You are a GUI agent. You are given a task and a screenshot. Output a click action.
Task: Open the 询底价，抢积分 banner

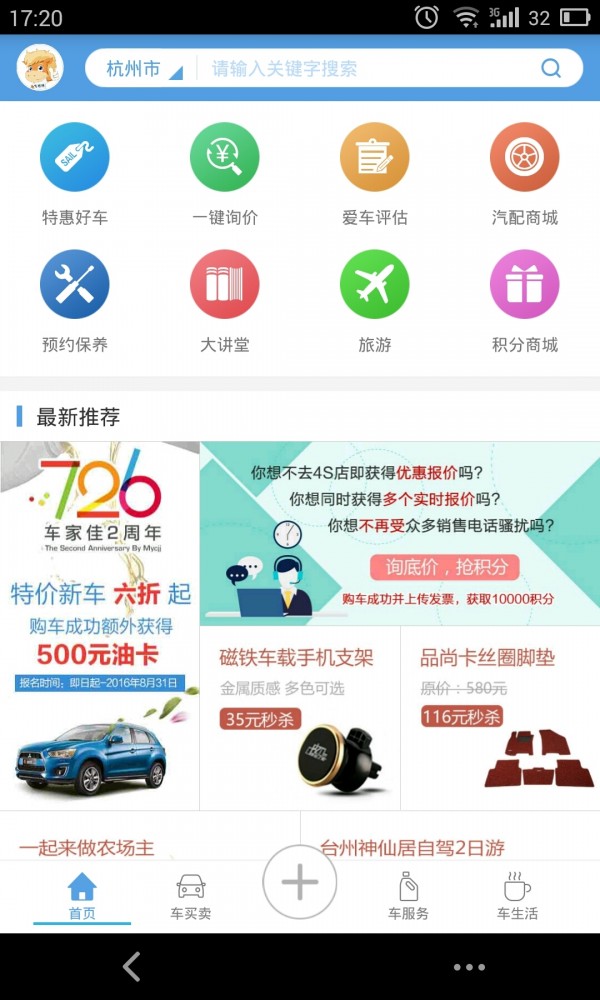point(400,533)
